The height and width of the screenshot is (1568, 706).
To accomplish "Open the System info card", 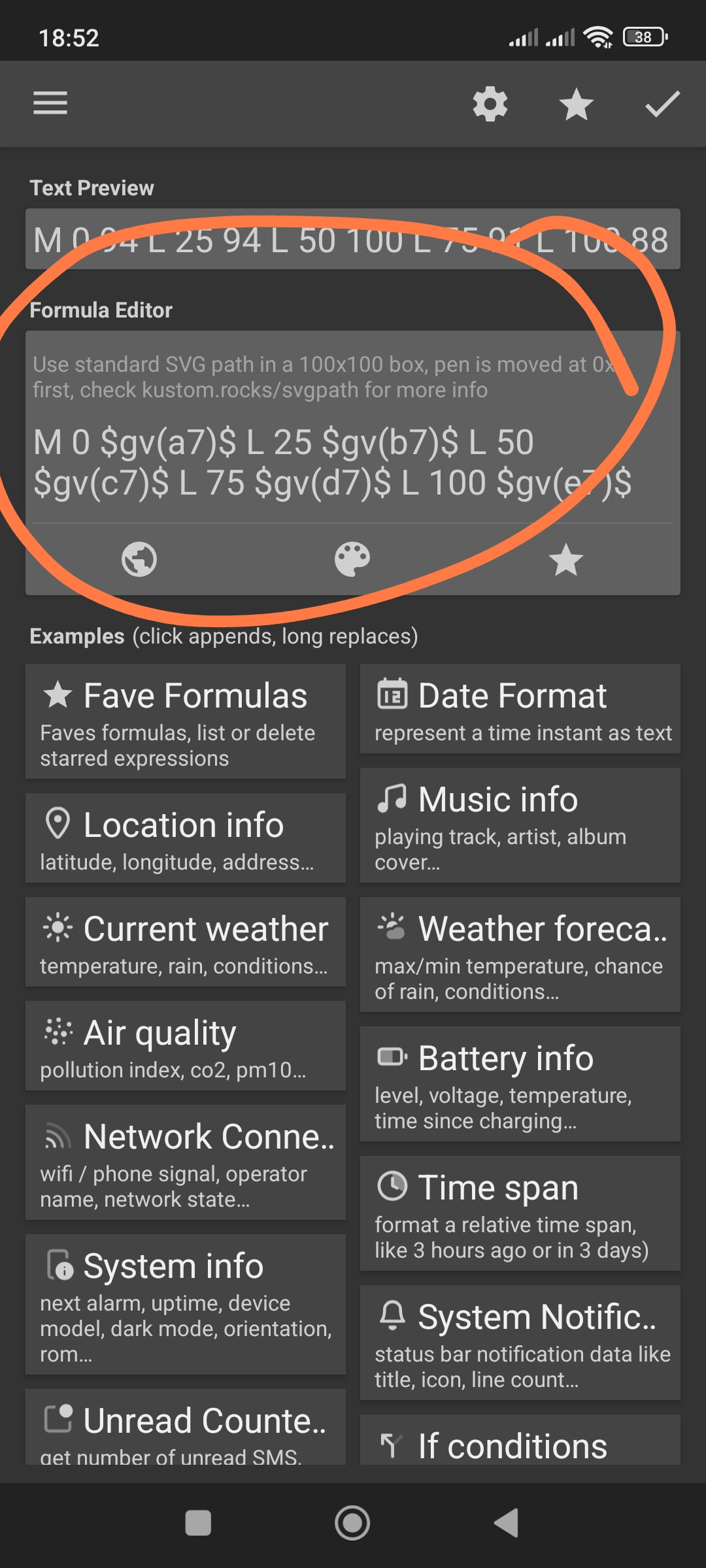I will 186,1304.
